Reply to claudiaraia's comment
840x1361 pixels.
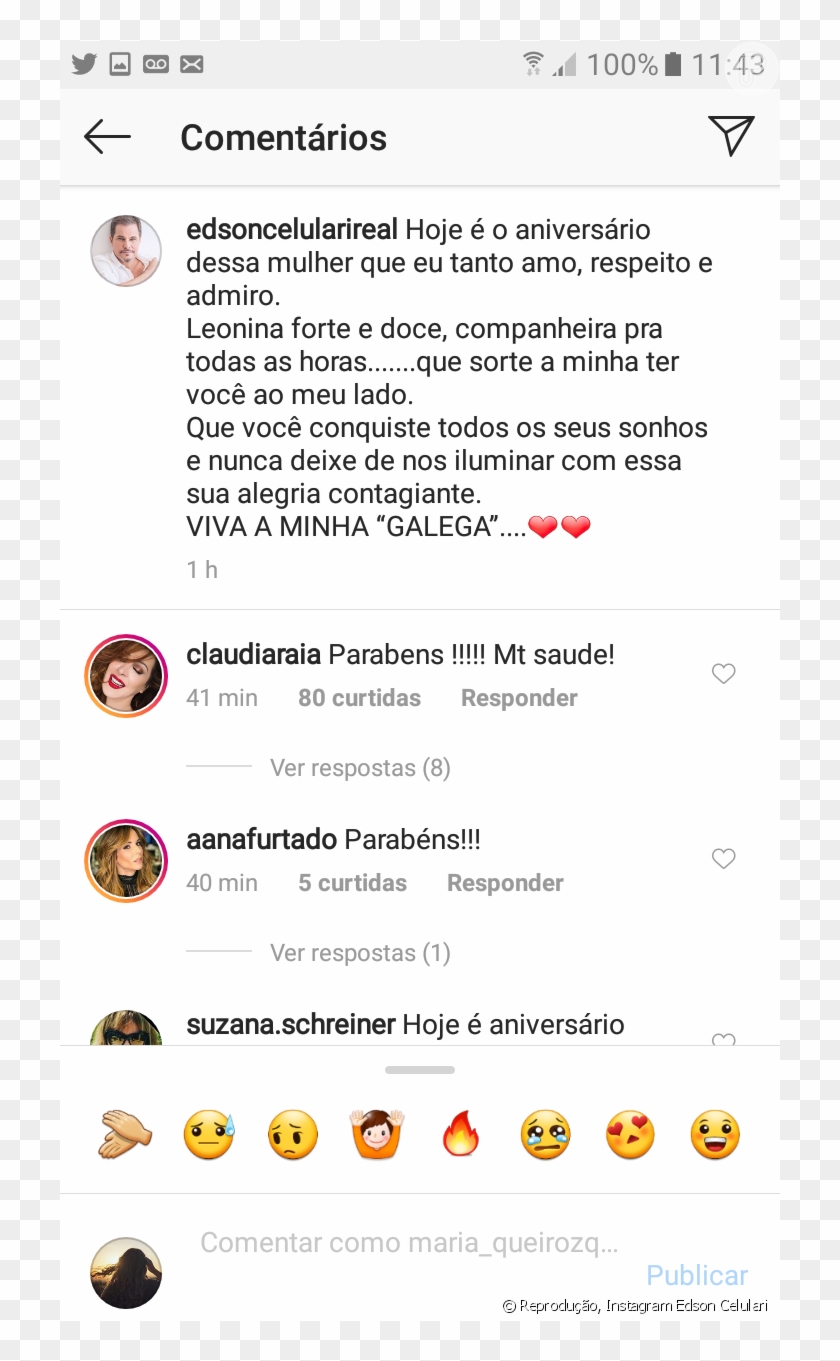tap(519, 698)
